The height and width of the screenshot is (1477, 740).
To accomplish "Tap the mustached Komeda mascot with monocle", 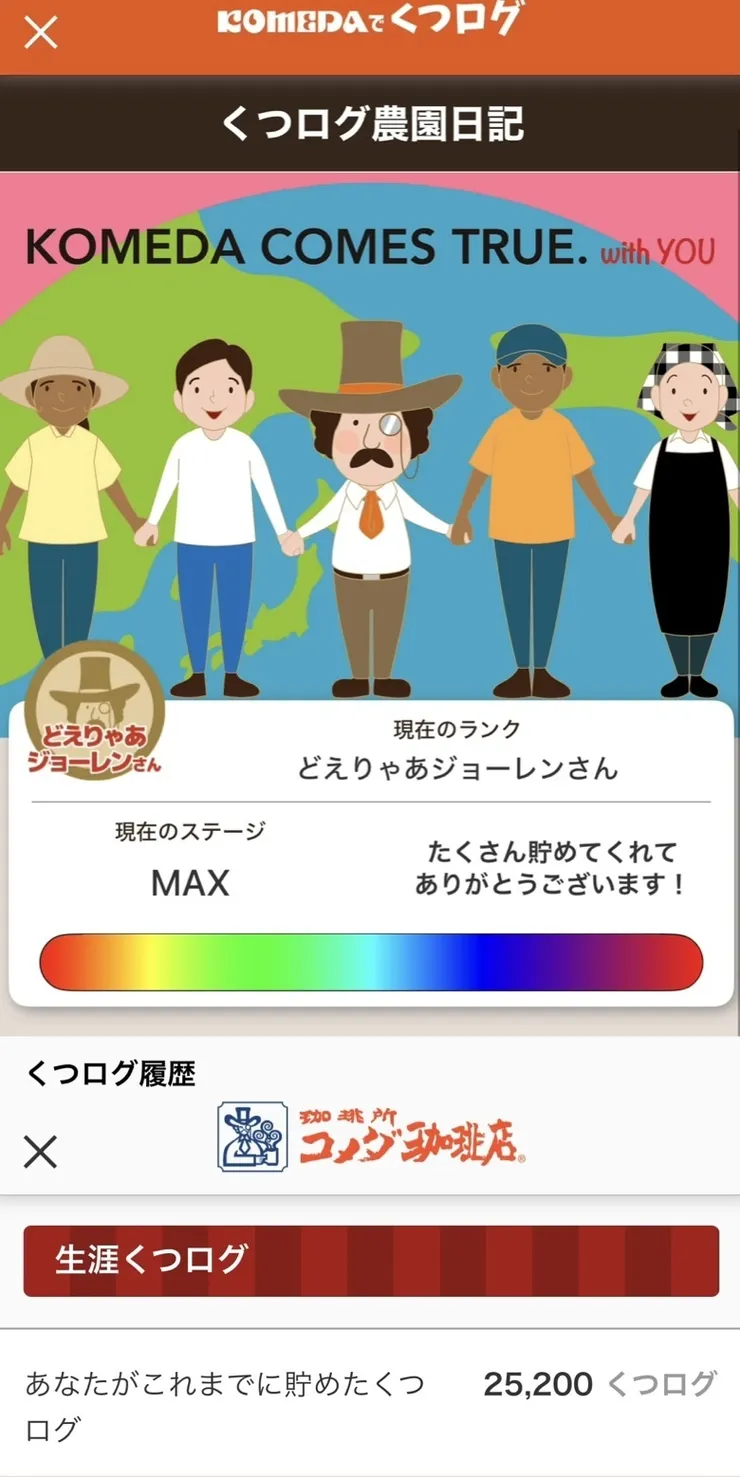I will 370,480.
